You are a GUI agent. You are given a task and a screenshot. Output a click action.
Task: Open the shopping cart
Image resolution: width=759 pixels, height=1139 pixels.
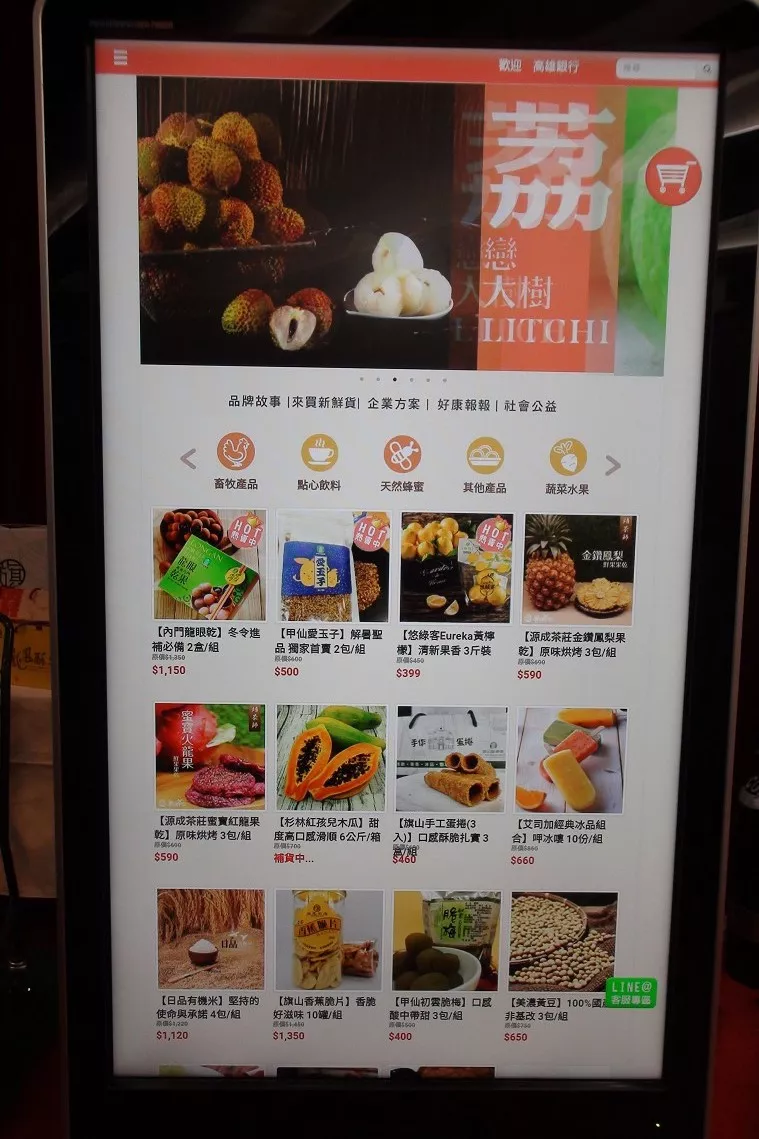click(672, 177)
